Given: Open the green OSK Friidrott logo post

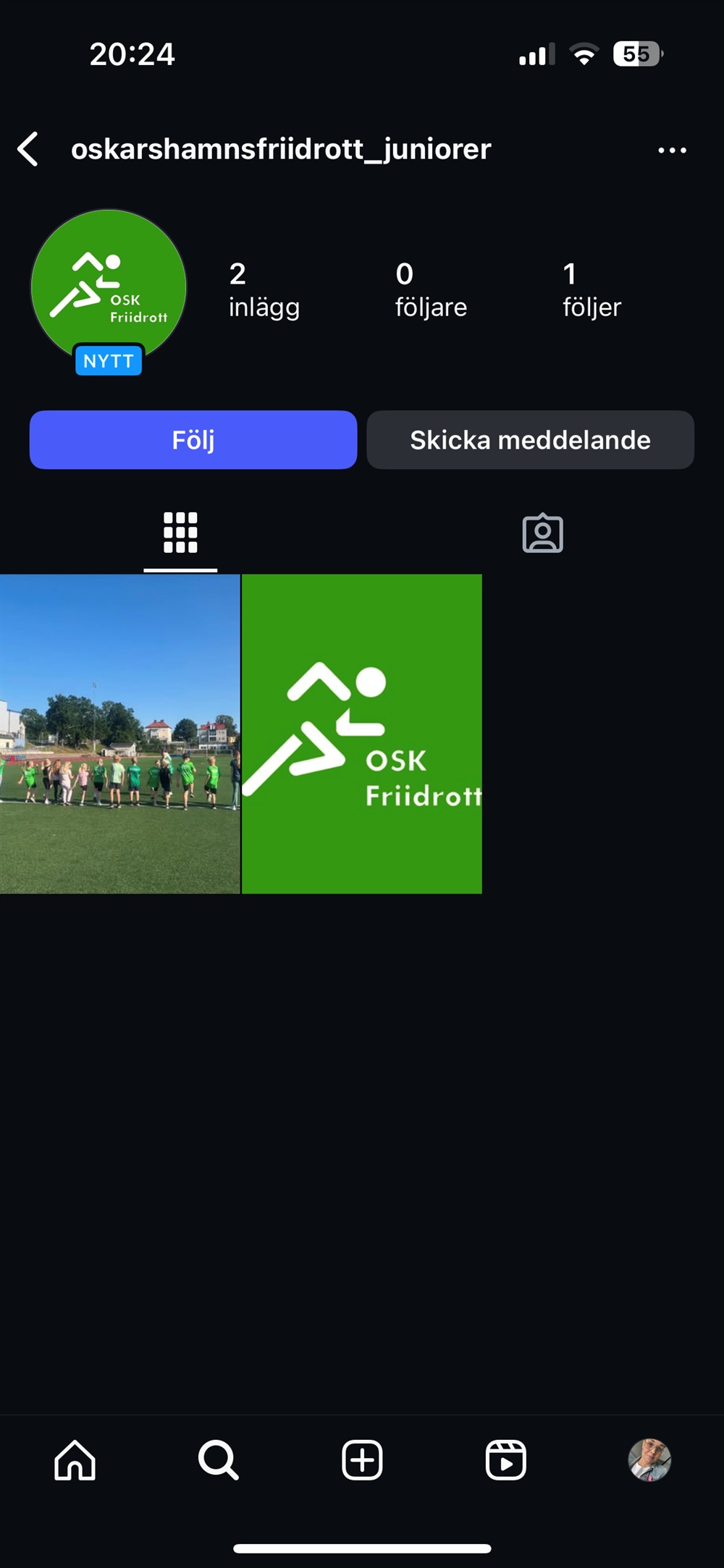Looking at the screenshot, I should coord(361,734).
